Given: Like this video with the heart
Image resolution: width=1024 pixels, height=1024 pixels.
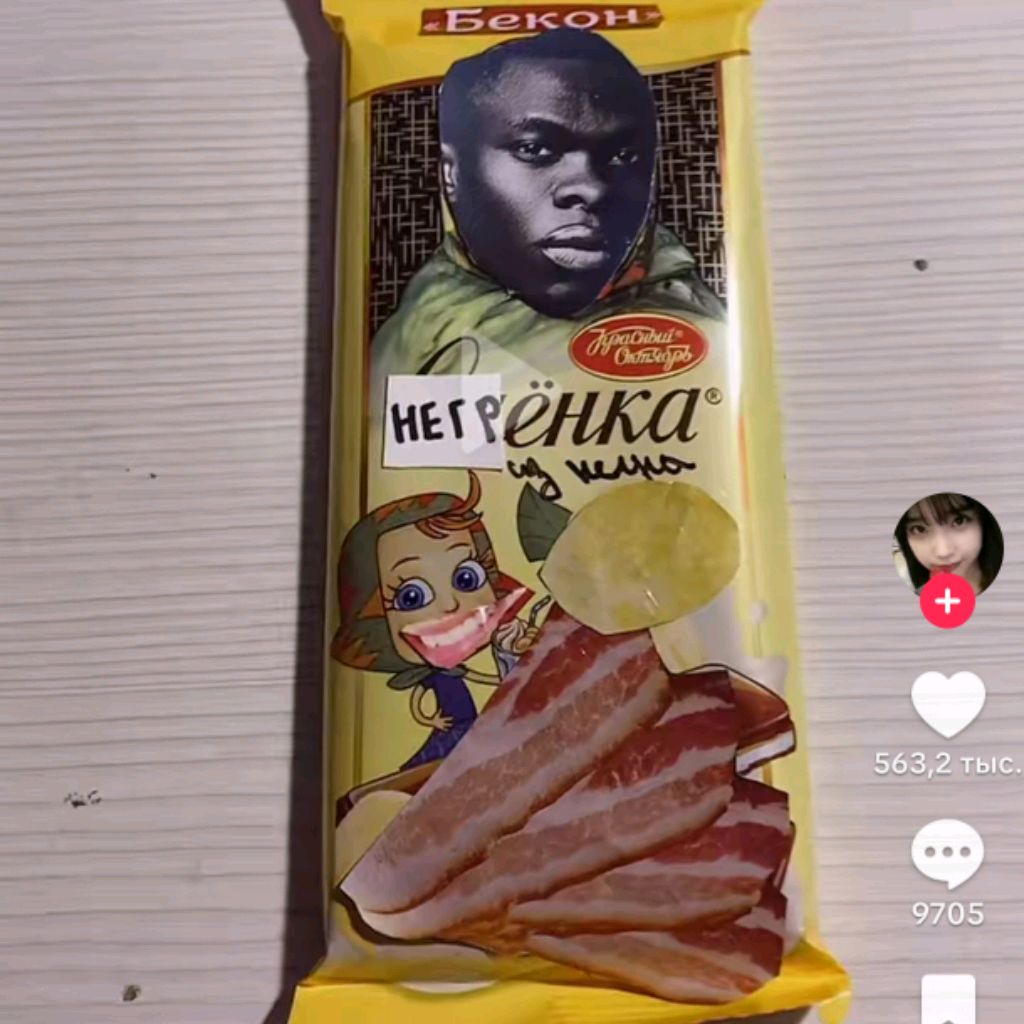Looking at the screenshot, I should (x=947, y=704).
